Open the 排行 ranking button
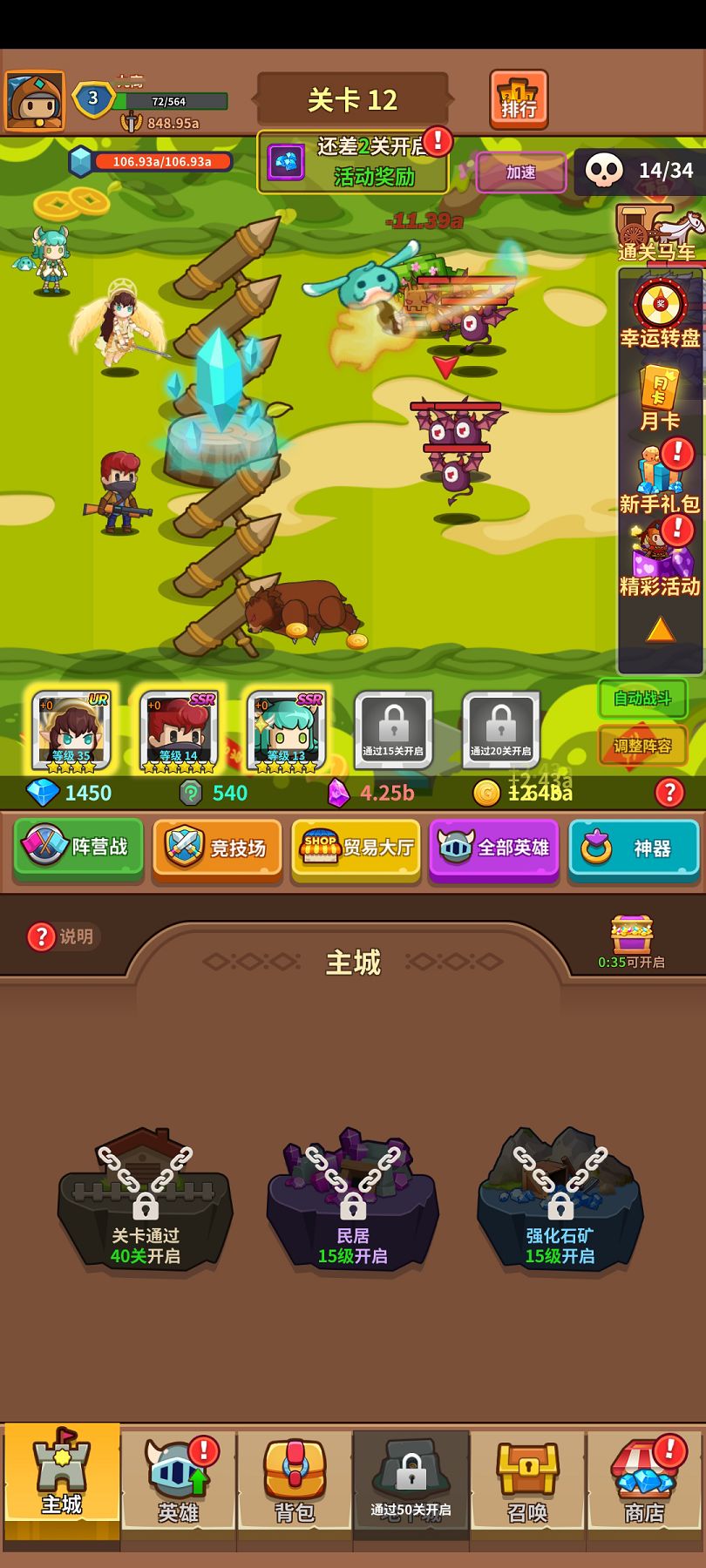Viewport: 706px width, 1568px height. [519, 99]
